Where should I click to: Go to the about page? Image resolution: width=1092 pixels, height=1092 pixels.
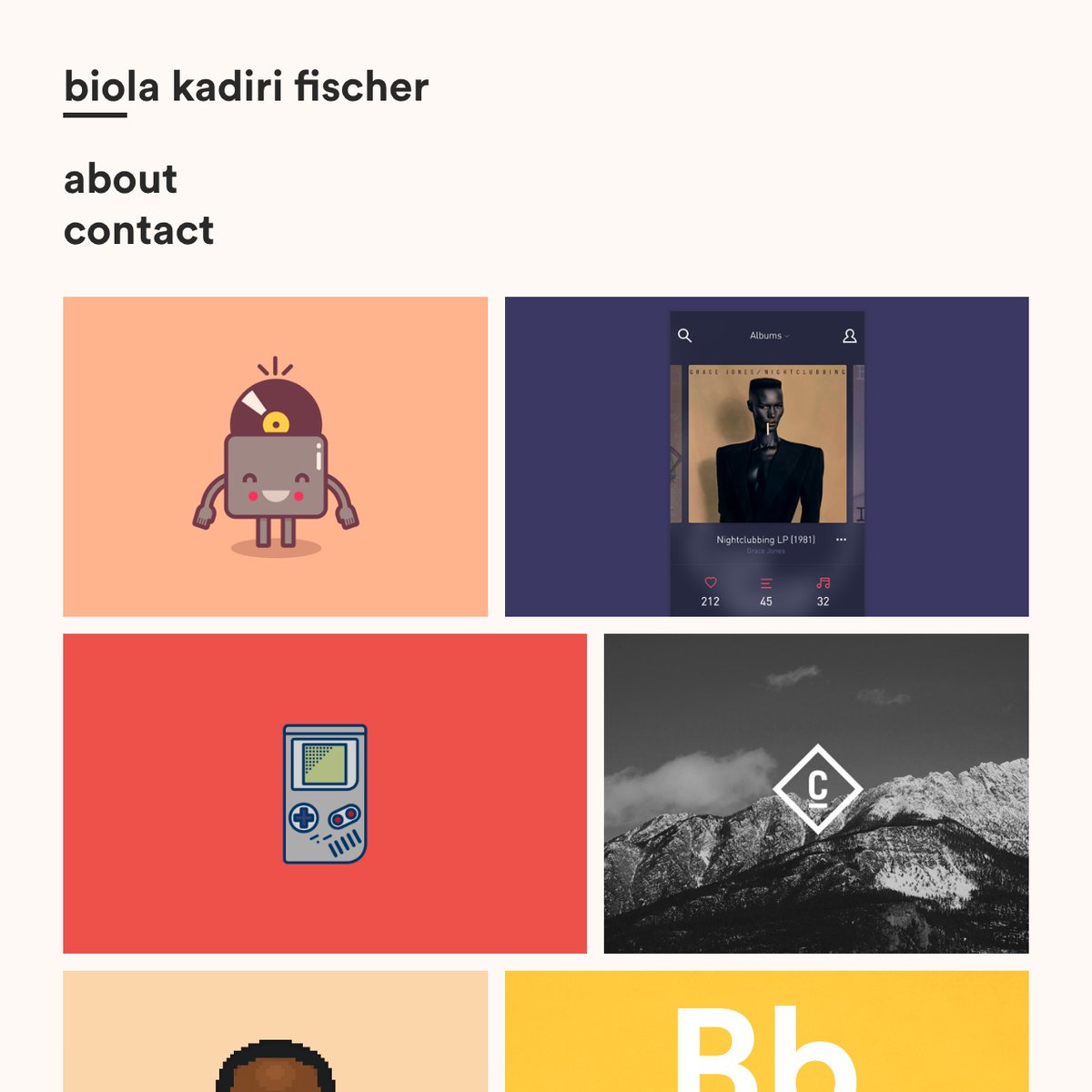click(120, 179)
